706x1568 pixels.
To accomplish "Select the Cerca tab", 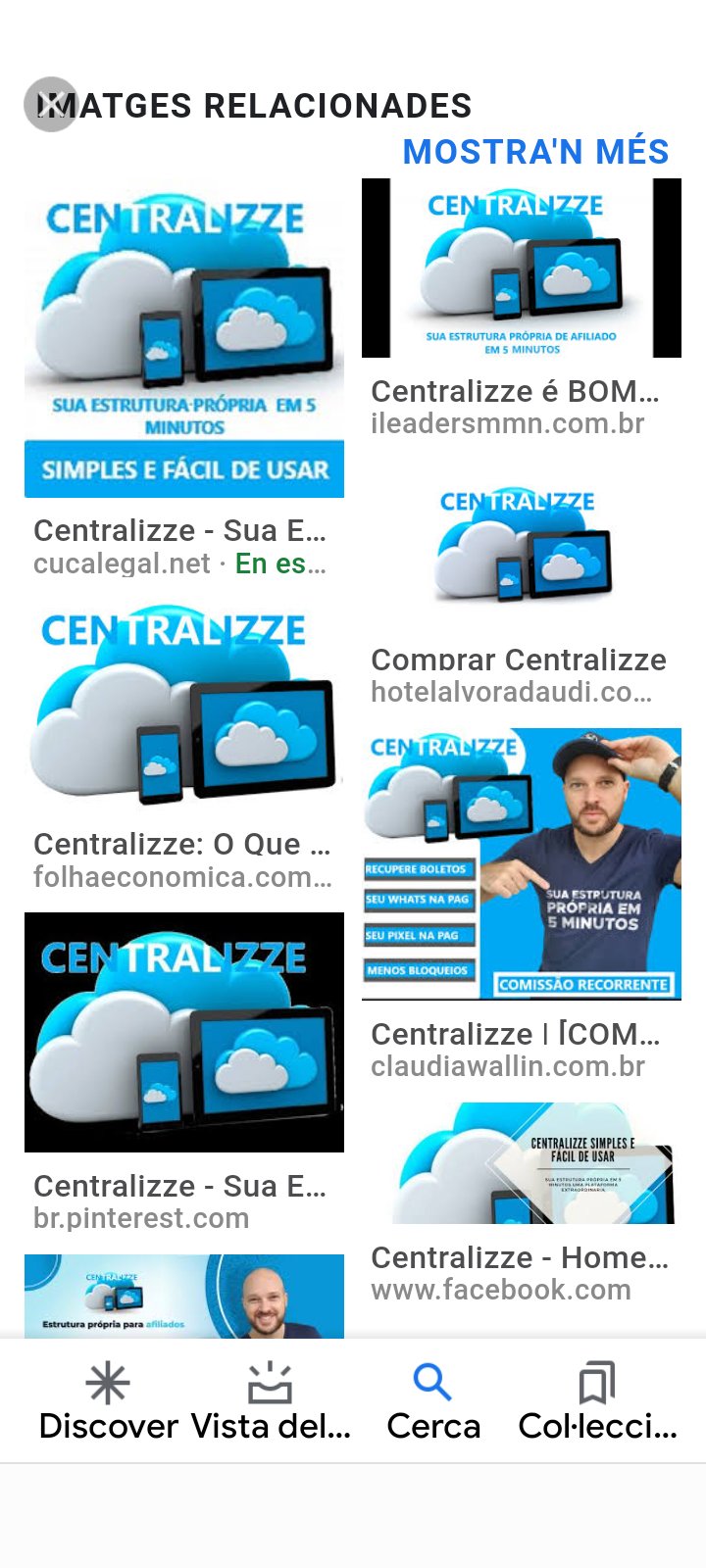I will [x=433, y=1401].
